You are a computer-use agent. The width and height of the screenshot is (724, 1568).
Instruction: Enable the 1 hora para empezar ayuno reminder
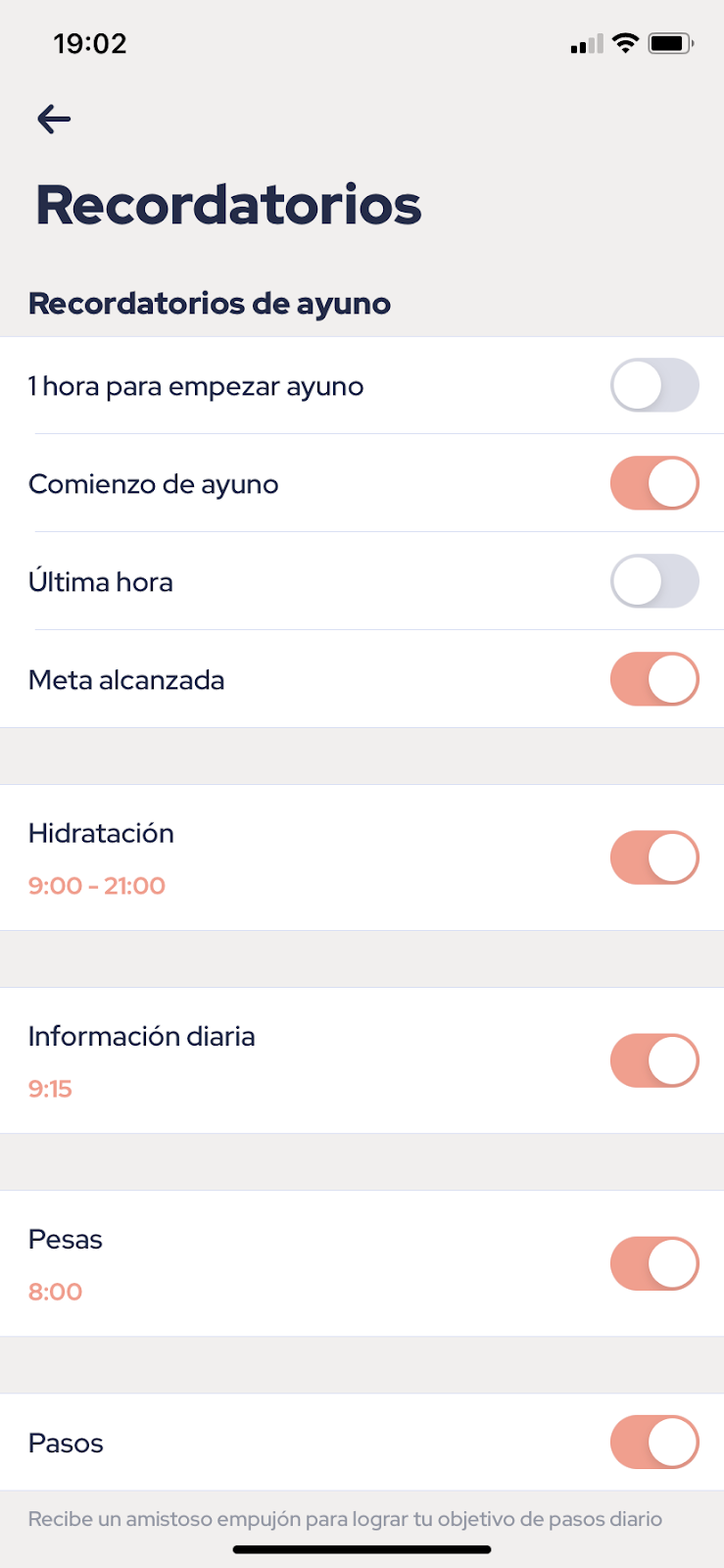(654, 385)
